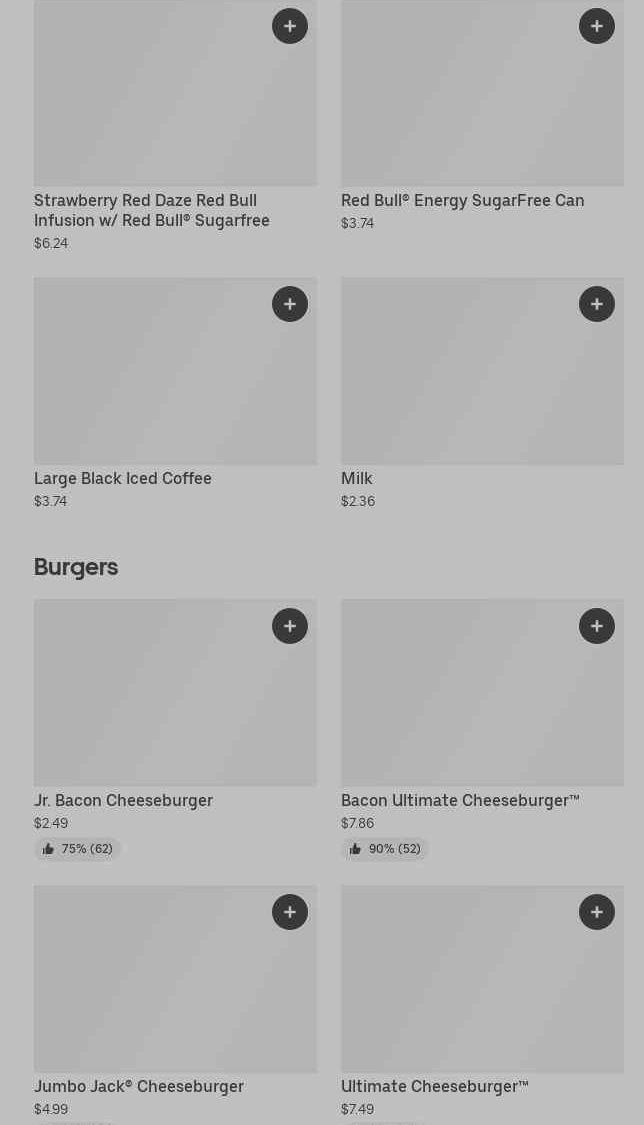Image resolution: width=644 pixels, height=1125 pixels.
Task: Open Jumbo Jack Cheeseburger item
Action: pos(139,1087)
